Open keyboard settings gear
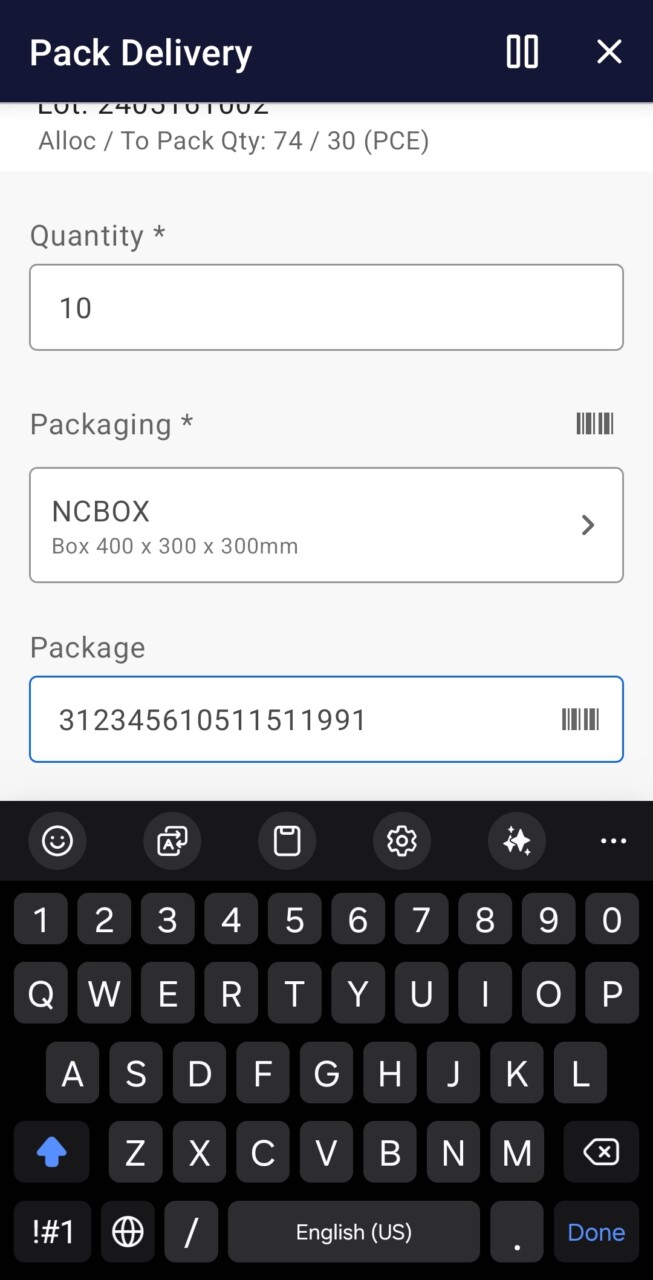The width and height of the screenshot is (653, 1280). pyautogui.click(x=401, y=841)
